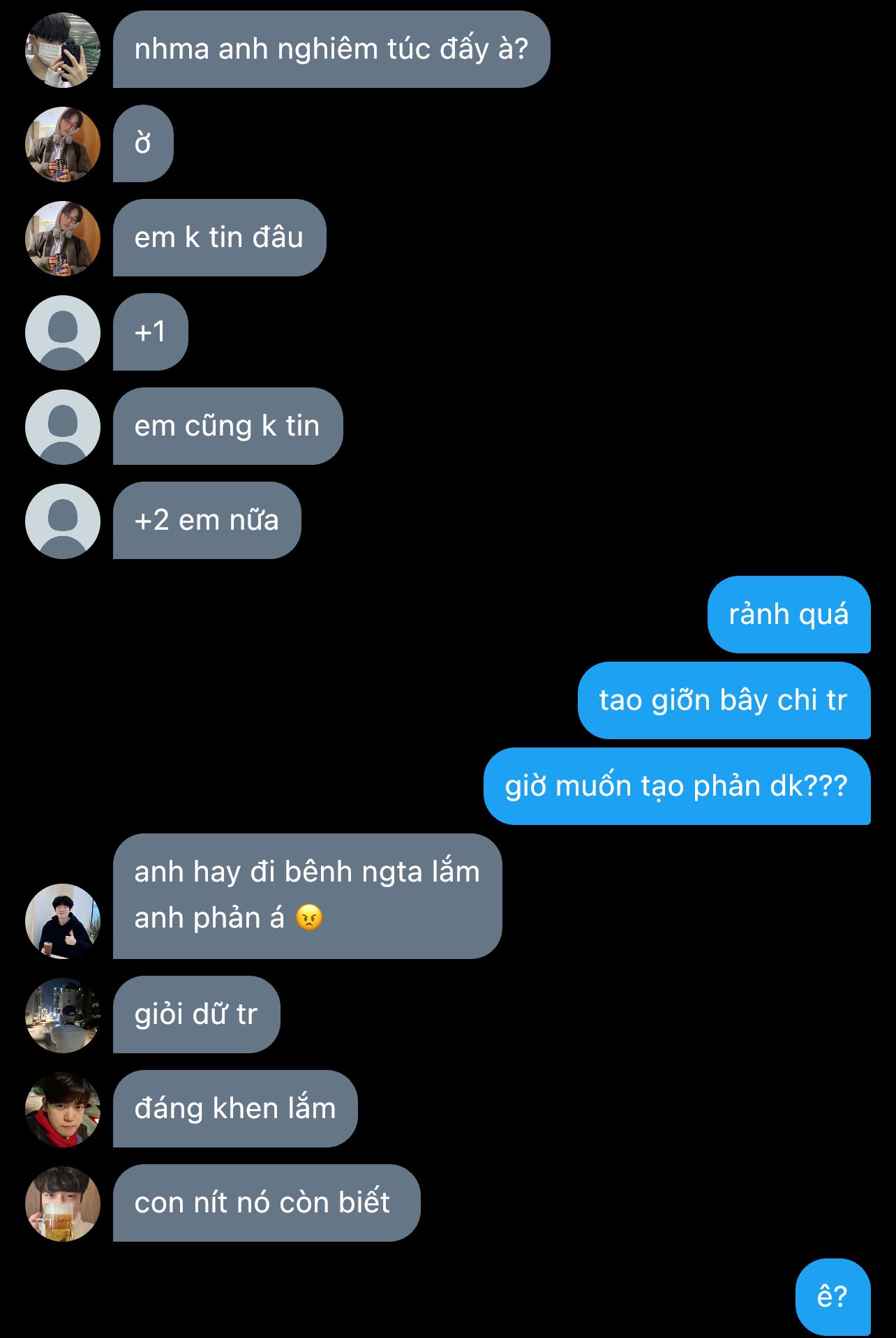Tap the default avatar beside "+1"
The image size is (896, 1338).
(63, 333)
